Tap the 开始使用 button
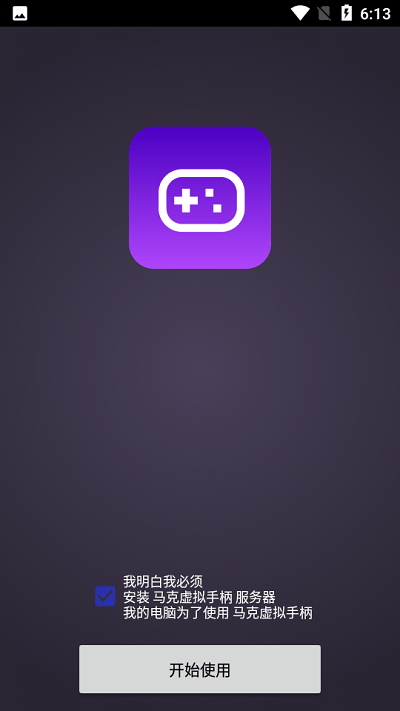The image size is (400, 711). point(200,669)
